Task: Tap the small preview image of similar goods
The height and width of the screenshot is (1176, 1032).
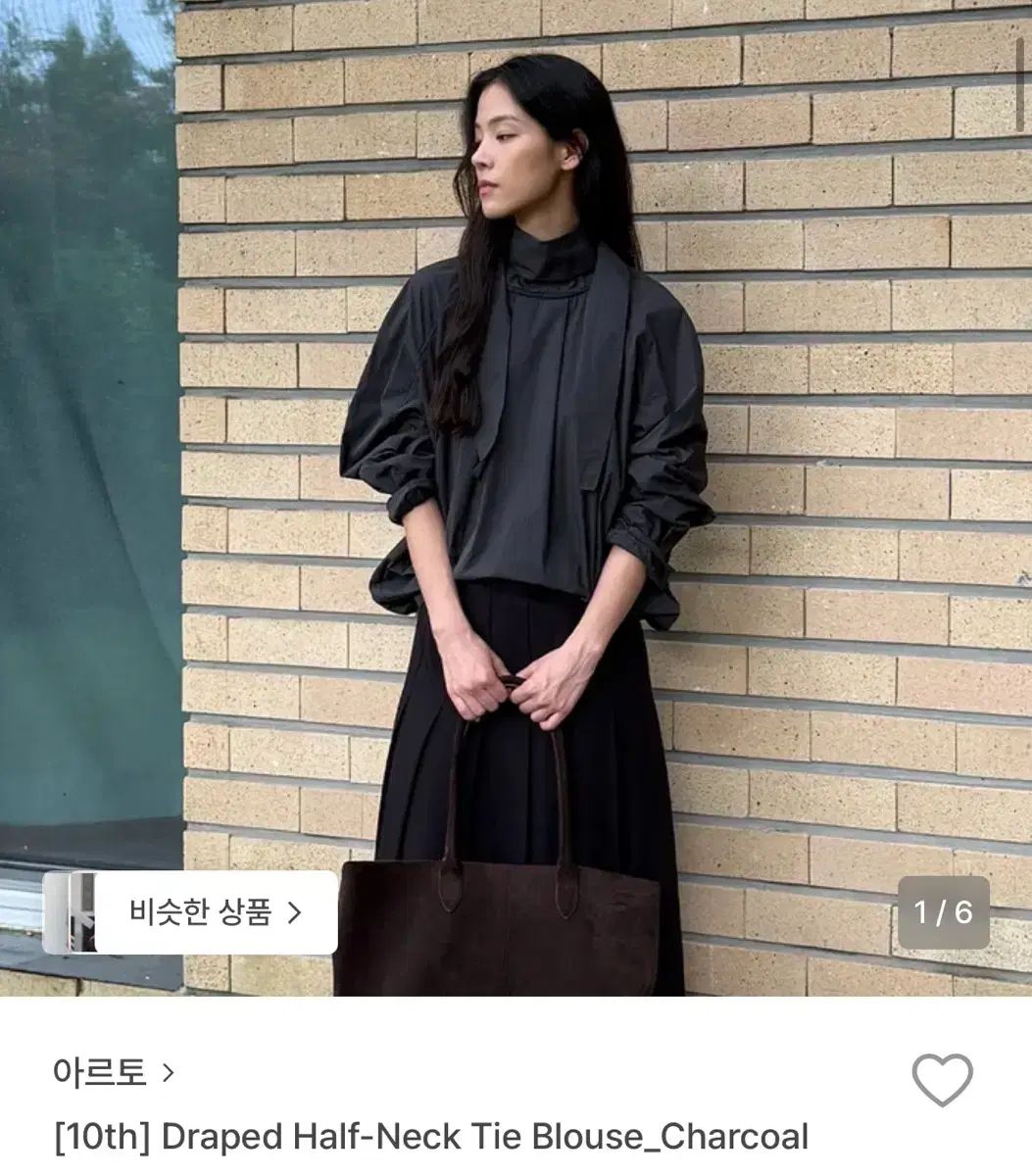Action: (80, 909)
